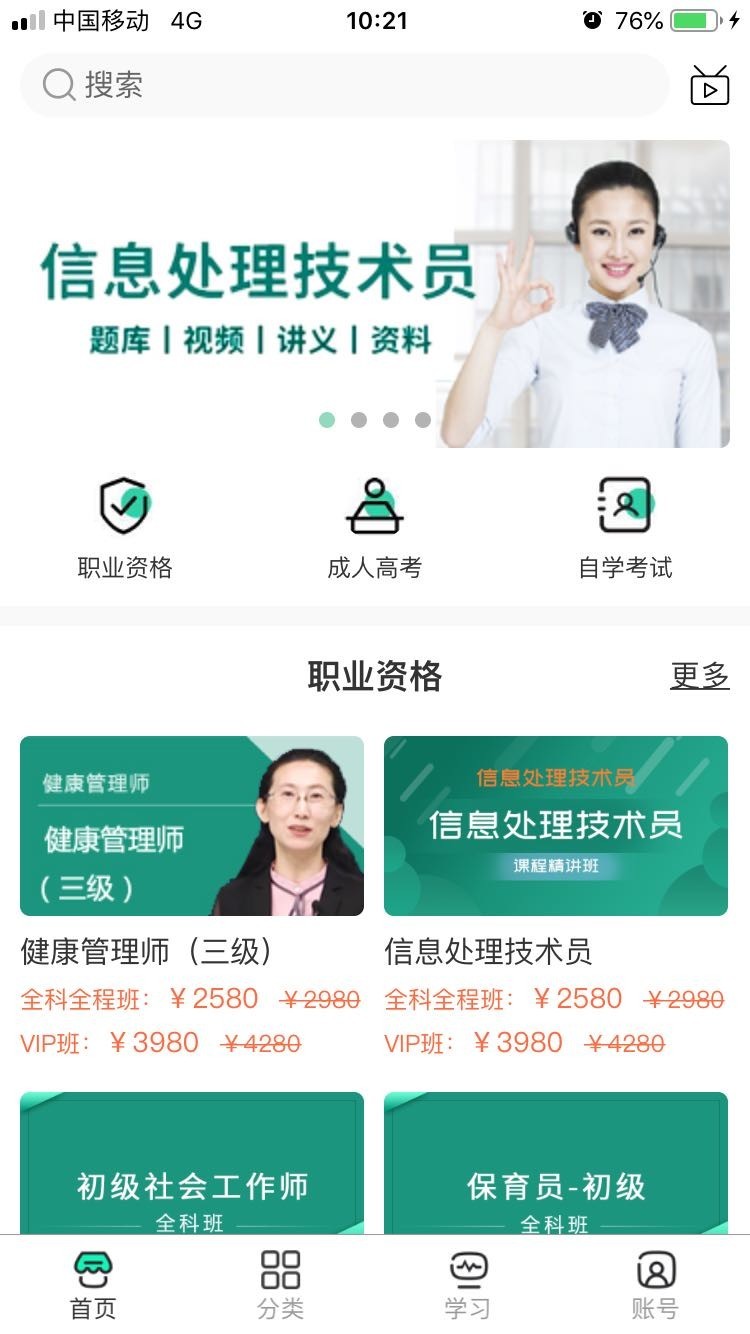Select the 职业资格 category shortcut

click(125, 528)
